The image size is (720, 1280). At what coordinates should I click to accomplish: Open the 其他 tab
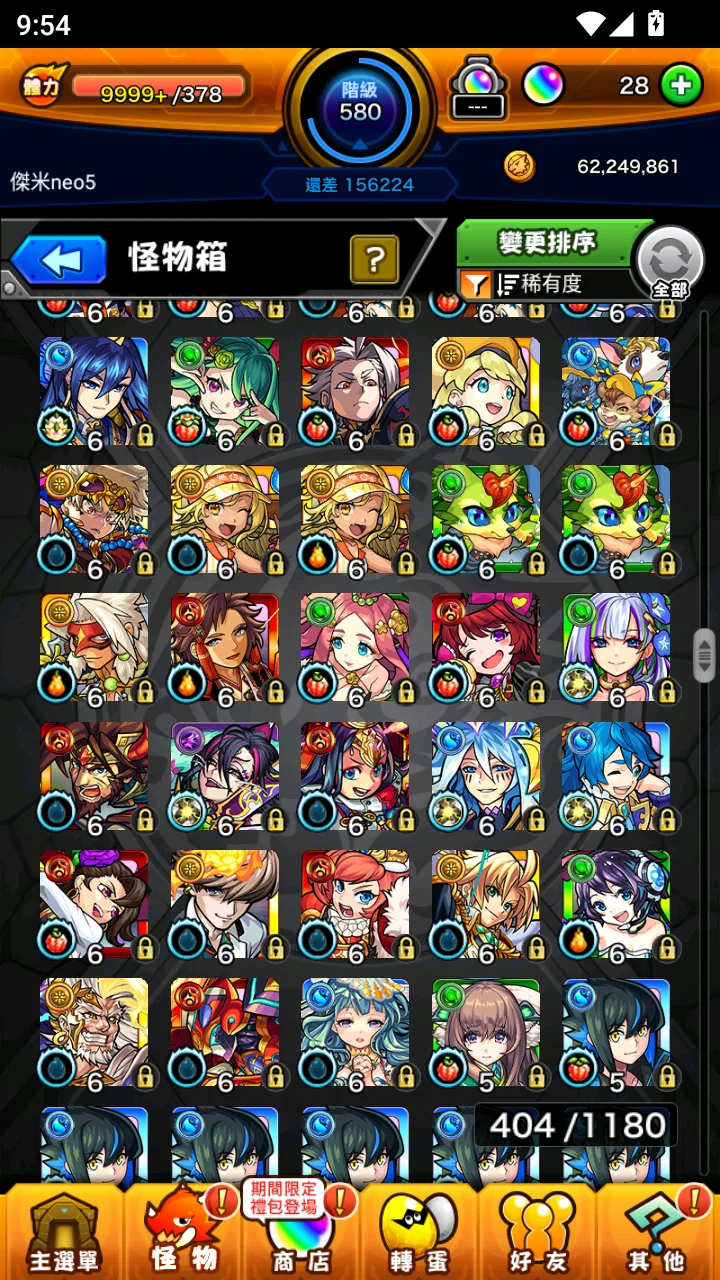tap(655, 1233)
